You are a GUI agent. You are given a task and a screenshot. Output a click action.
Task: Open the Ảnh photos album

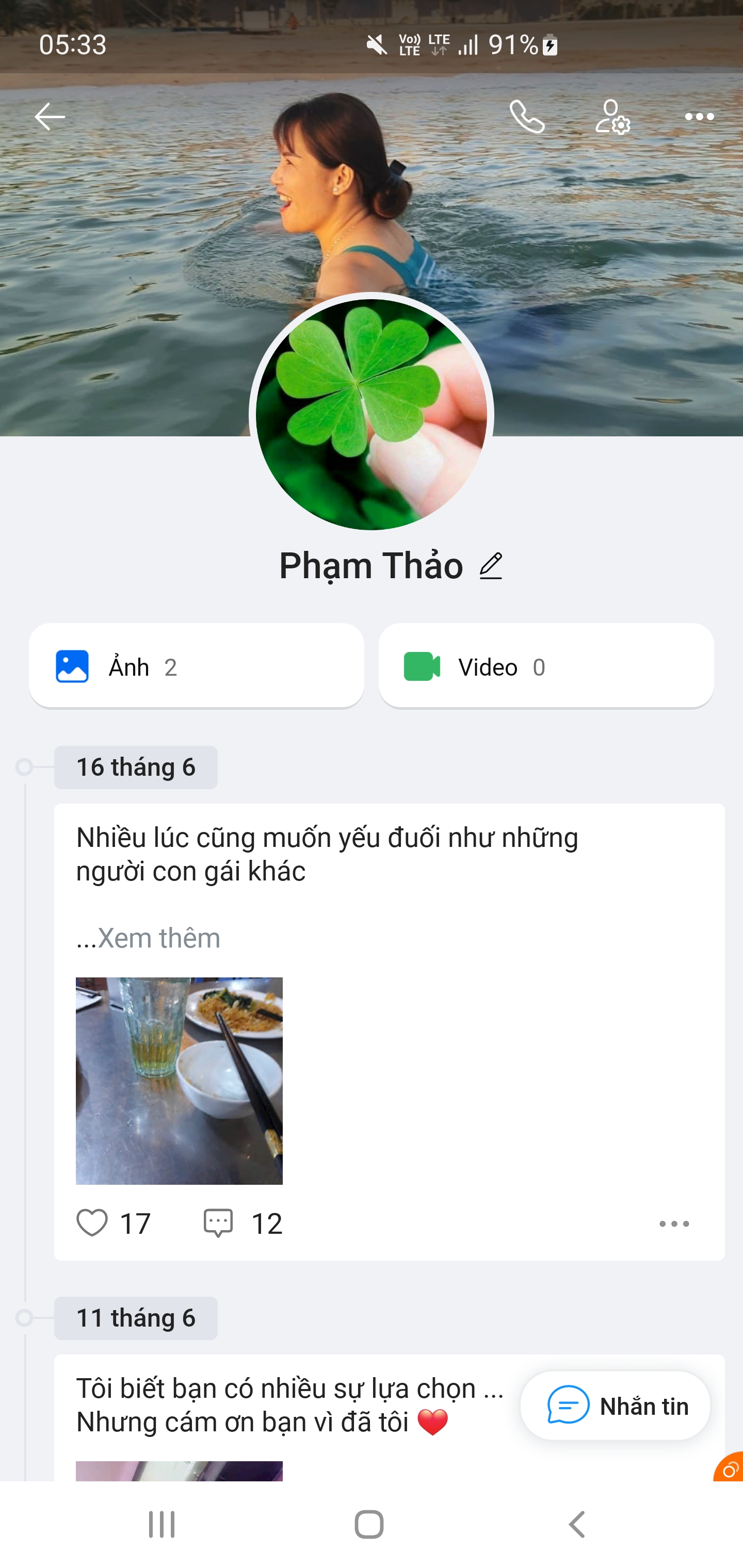pos(196,666)
